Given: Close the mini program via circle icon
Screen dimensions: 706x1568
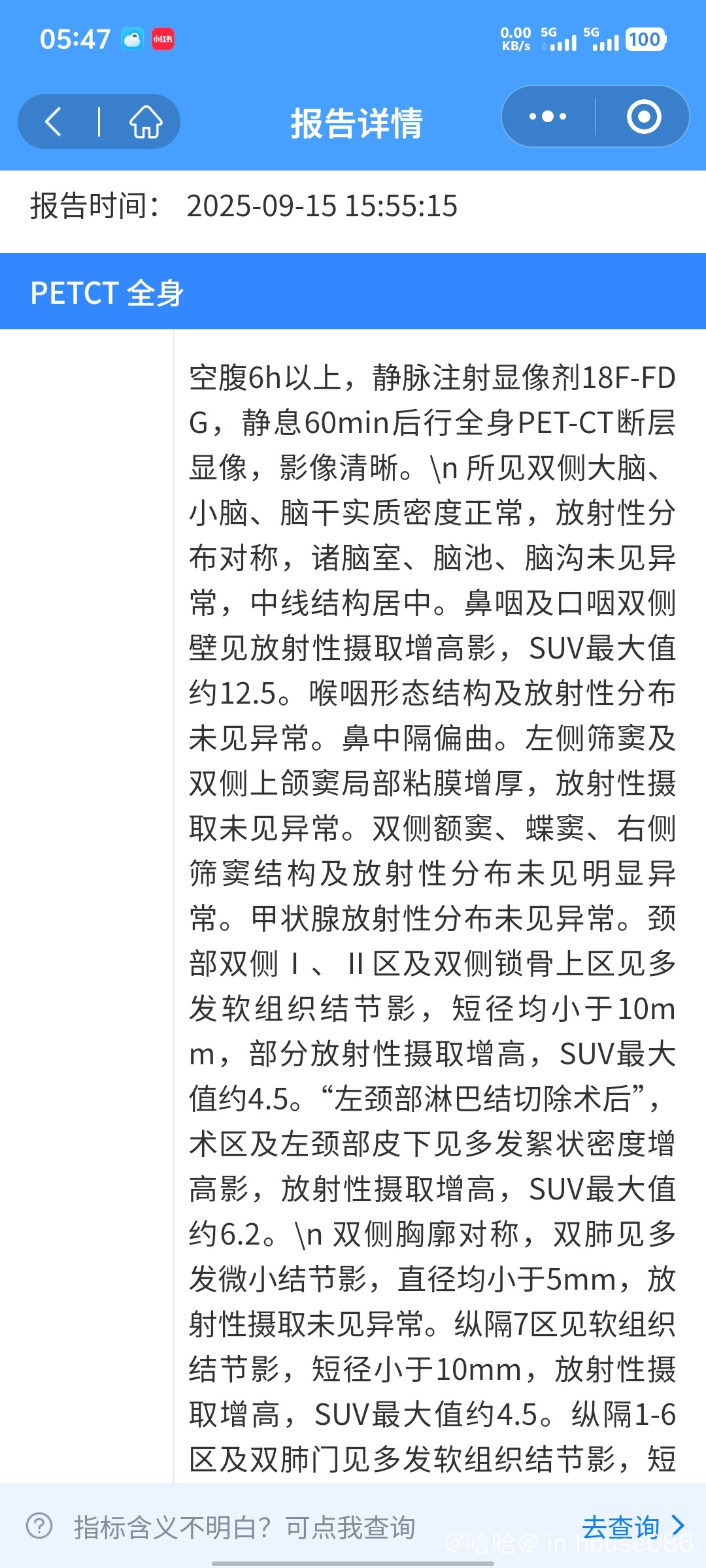Looking at the screenshot, I should tap(644, 117).
